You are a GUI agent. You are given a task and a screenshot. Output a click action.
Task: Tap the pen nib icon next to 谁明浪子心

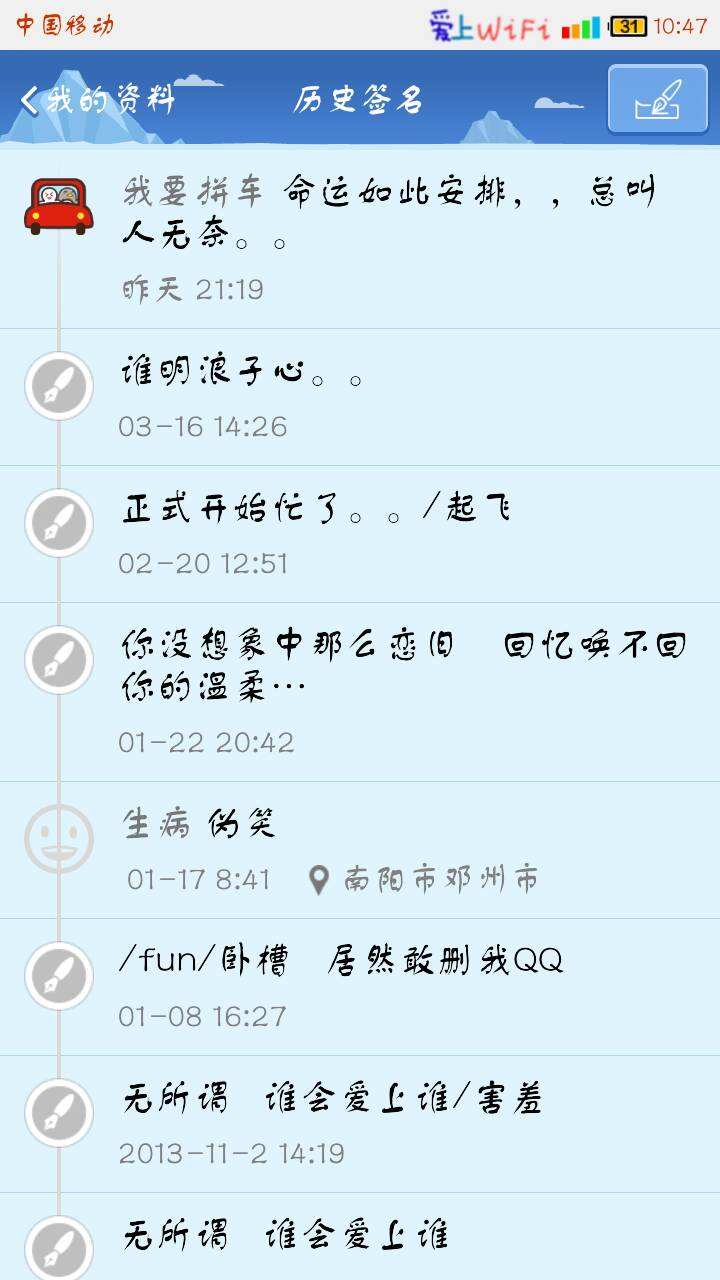tap(59, 385)
